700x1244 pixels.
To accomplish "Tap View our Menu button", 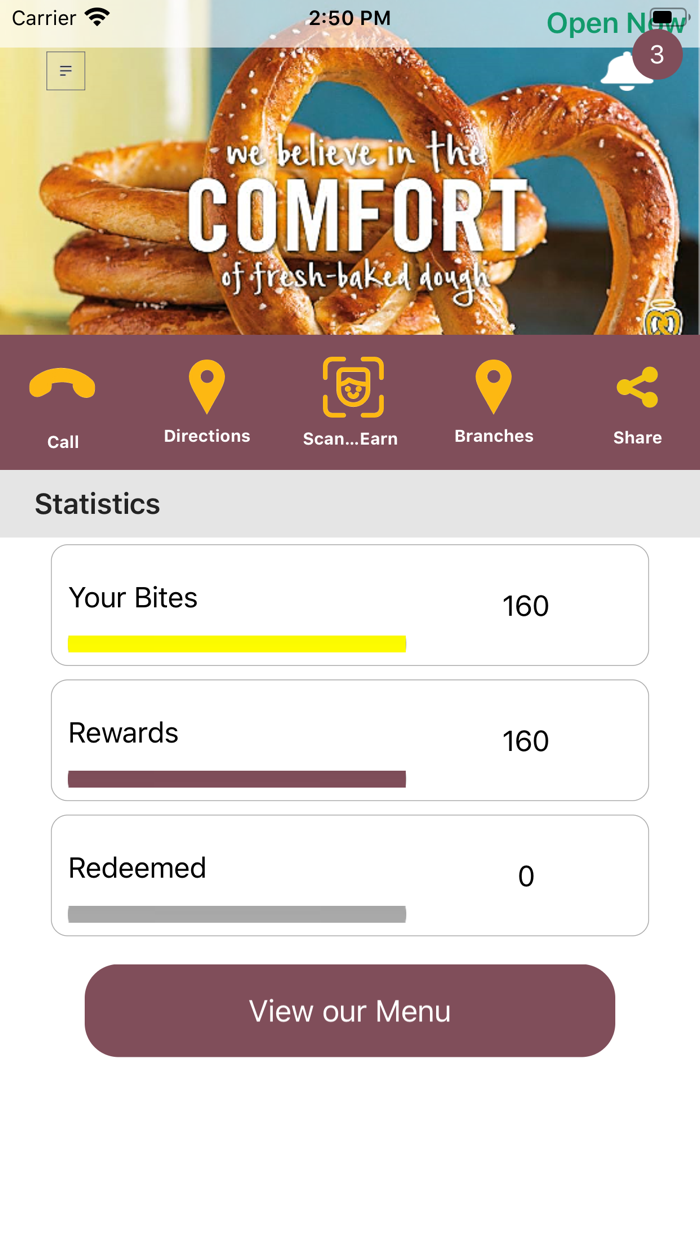I will tap(350, 1010).
